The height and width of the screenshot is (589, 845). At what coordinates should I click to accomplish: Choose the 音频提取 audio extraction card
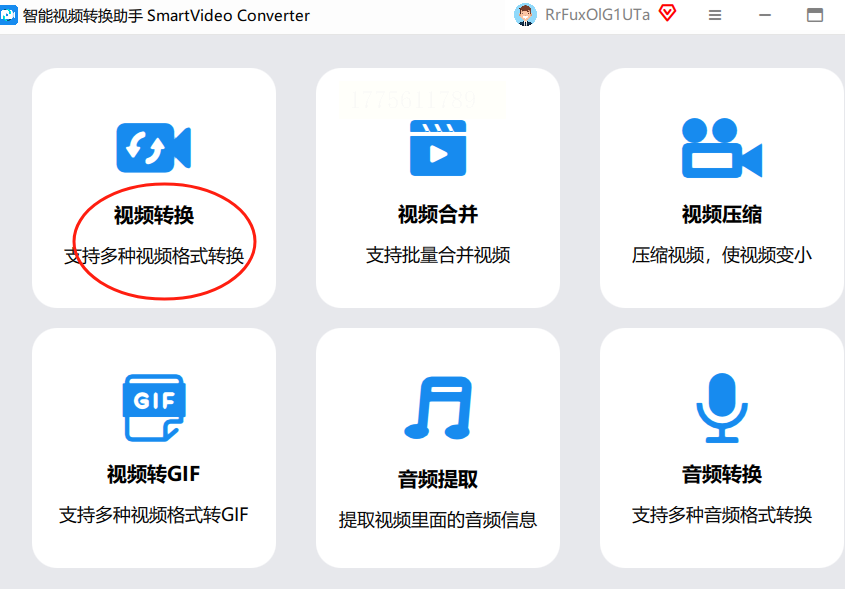coord(437,448)
